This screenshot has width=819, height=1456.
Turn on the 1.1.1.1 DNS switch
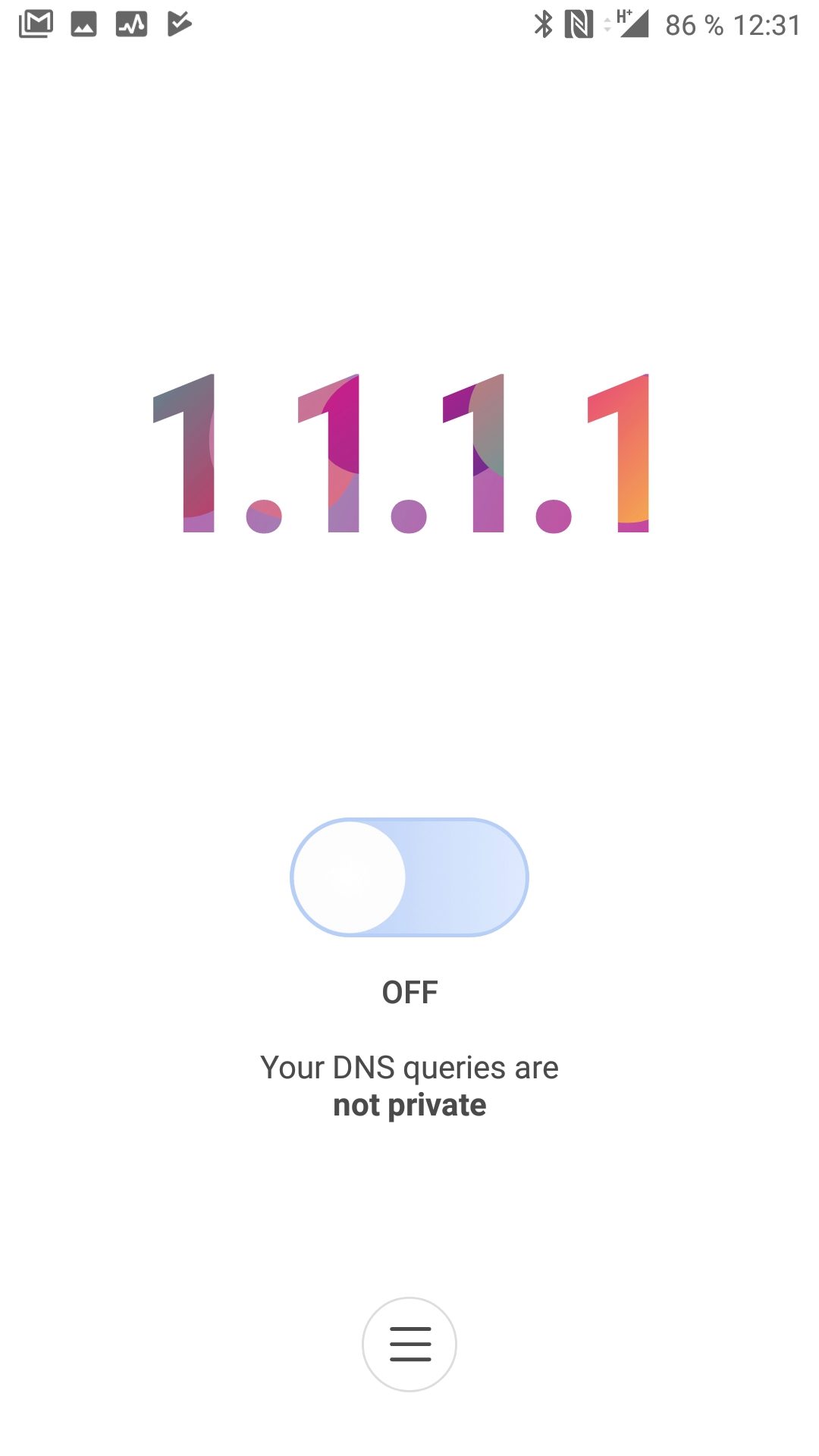[409, 877]
